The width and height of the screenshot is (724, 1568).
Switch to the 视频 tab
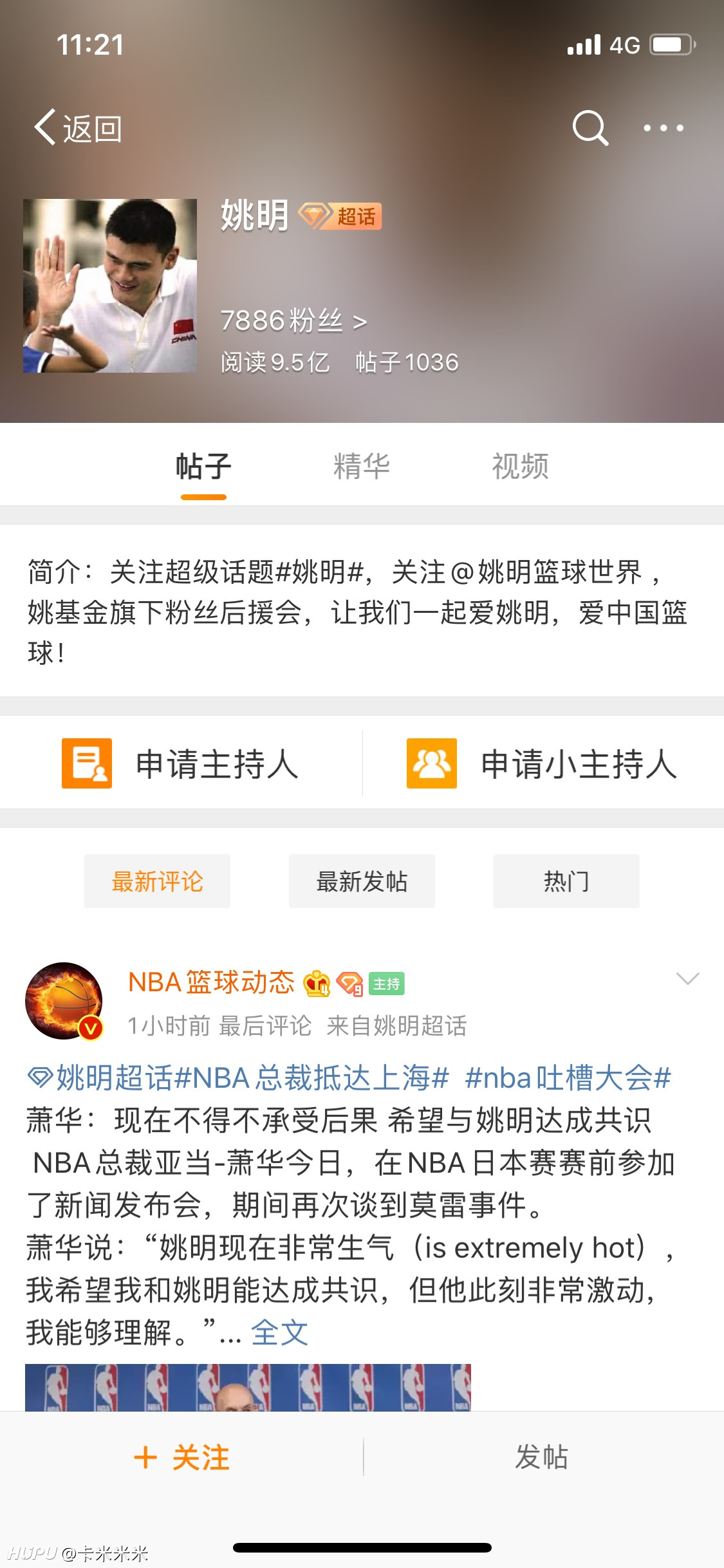[x=520, y=466]
